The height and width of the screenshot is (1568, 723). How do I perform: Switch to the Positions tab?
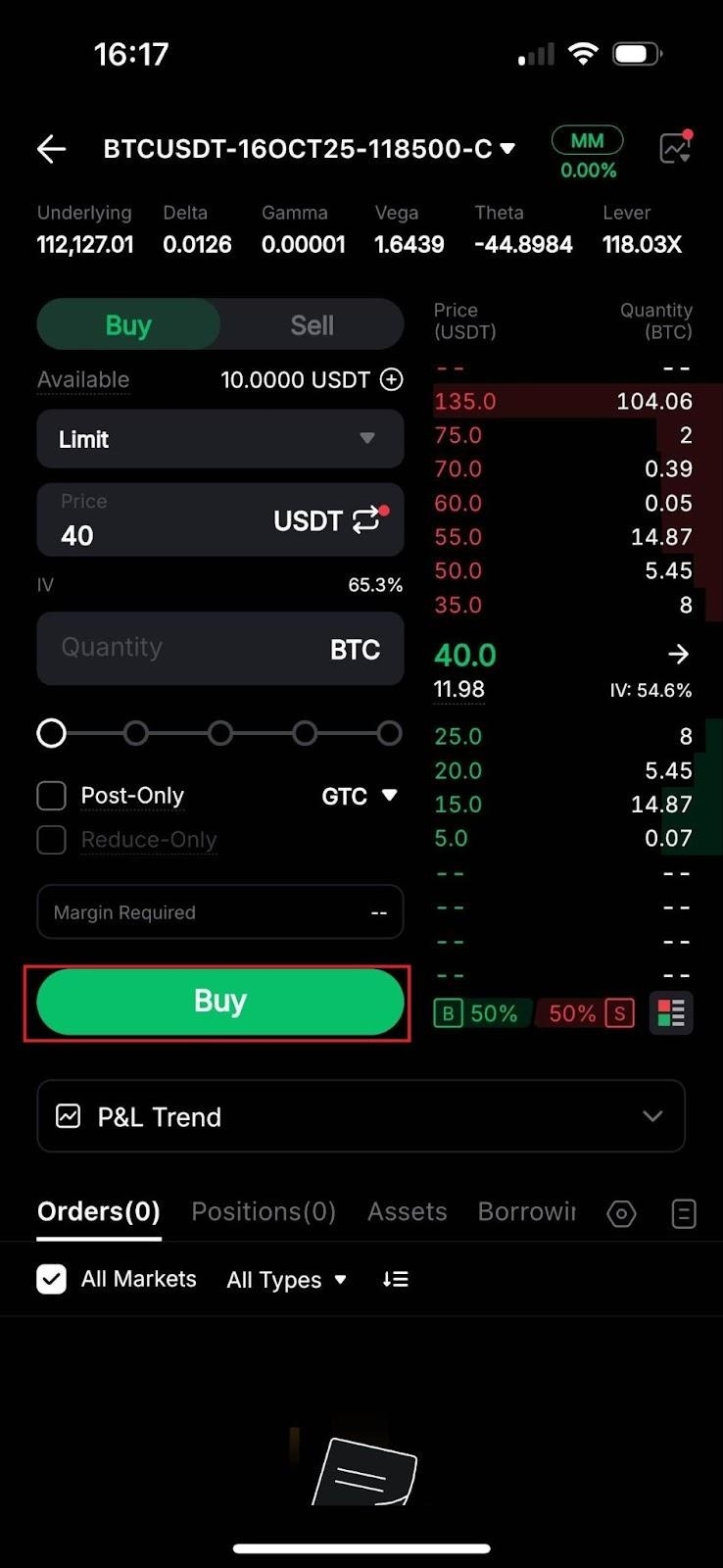tap(263, 1212)
